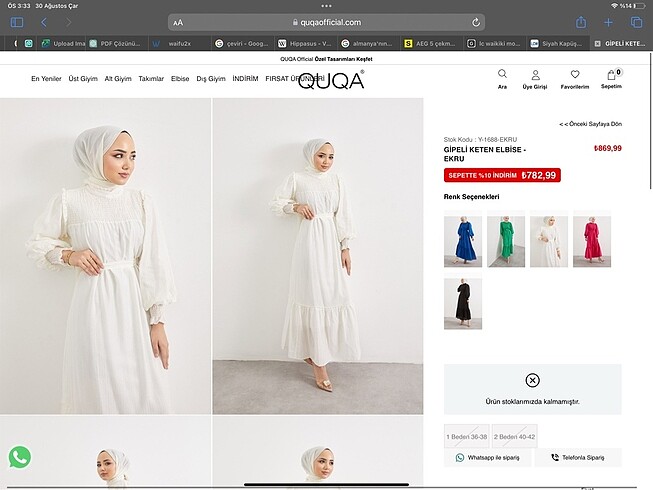Reload the page in the address bar

[x=475, y=22]
